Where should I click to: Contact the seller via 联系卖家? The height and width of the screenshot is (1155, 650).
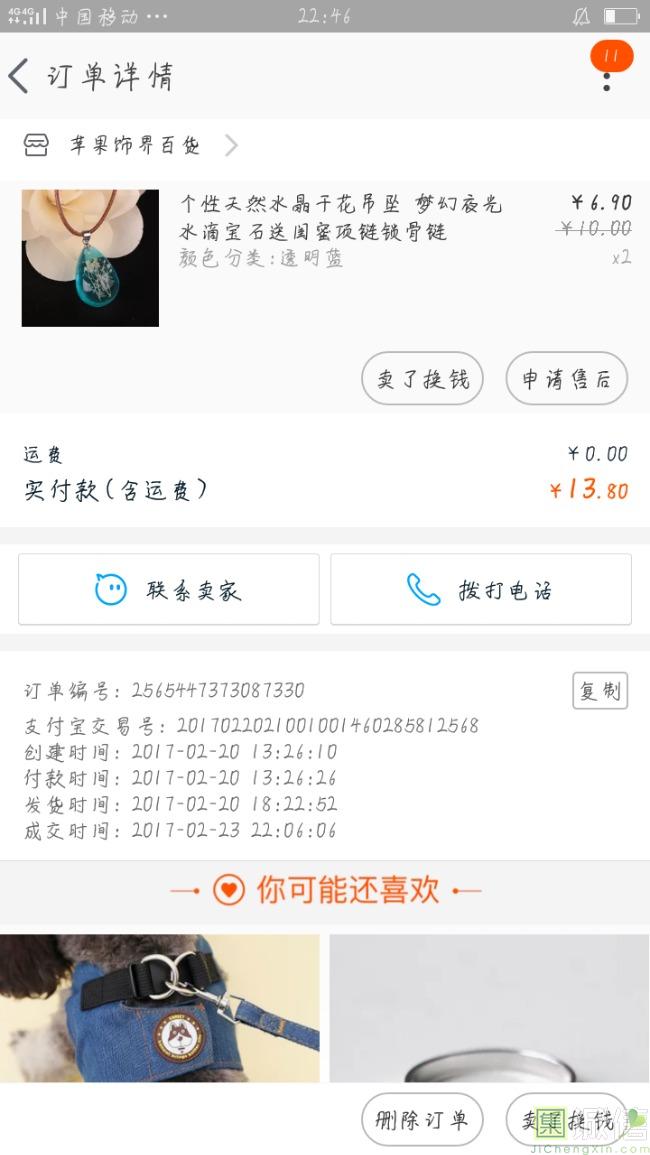[169, 589]
